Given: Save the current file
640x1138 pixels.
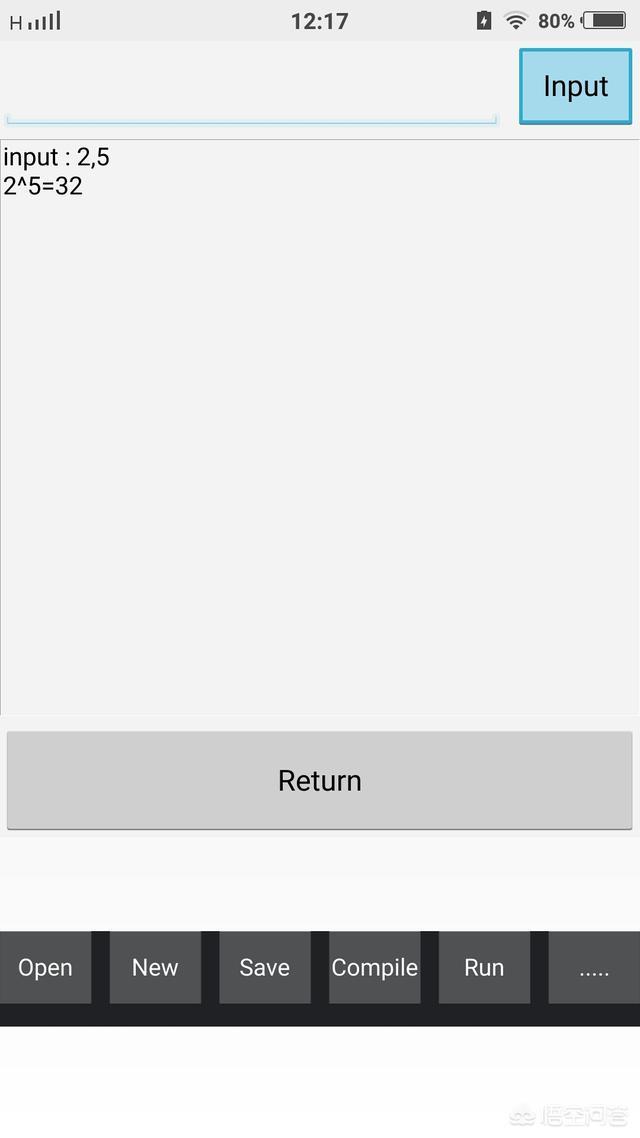Looking at the screenshot, I should coord(264,967).
